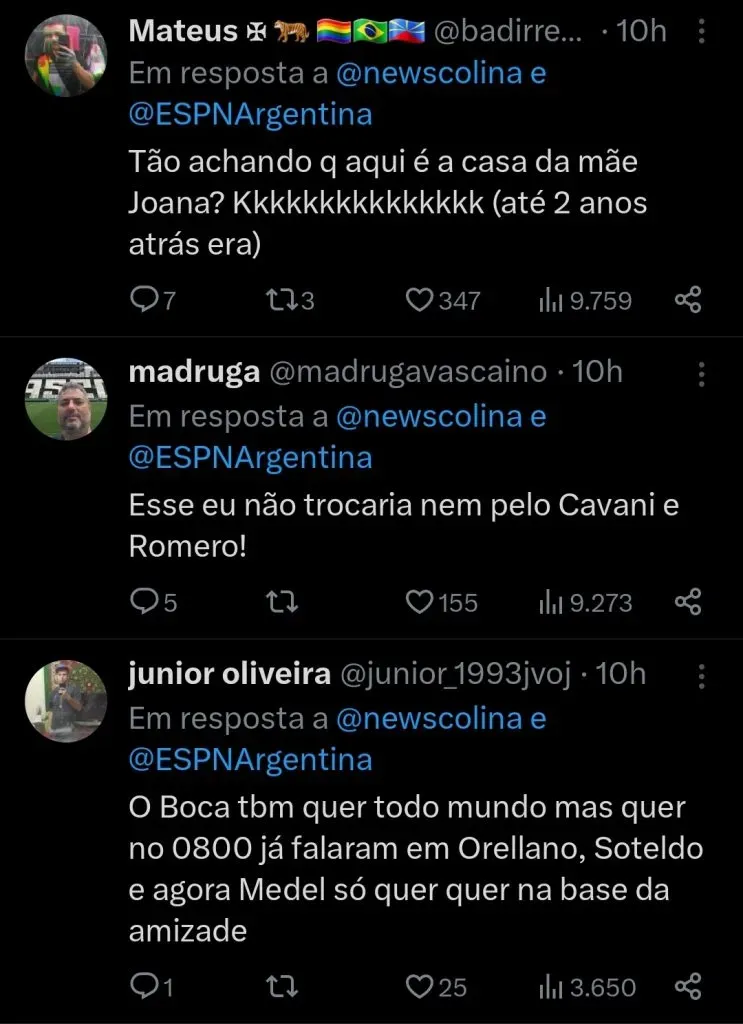Open overflow menu on madruga's tweet

coord(701,374)
